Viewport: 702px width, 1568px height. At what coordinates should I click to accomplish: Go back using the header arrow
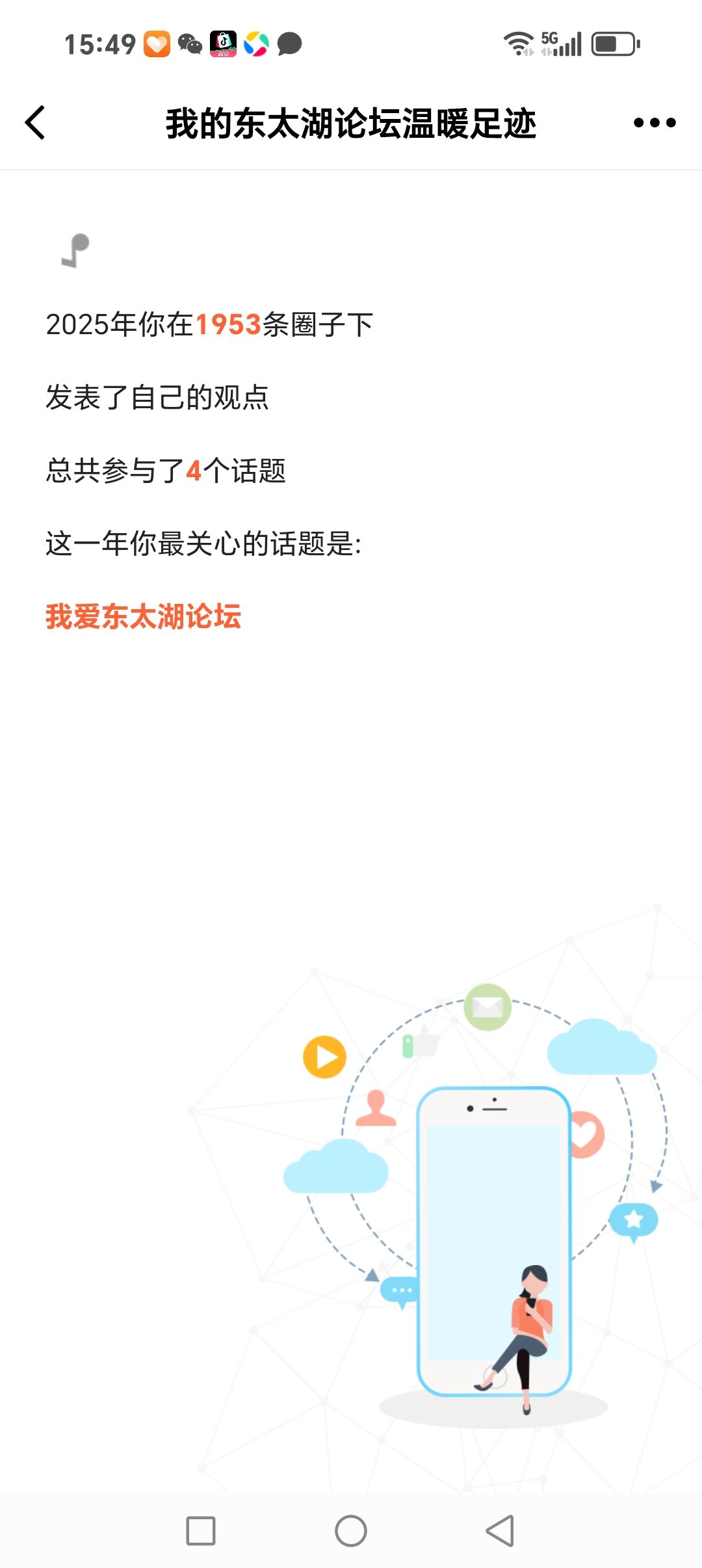36,123
